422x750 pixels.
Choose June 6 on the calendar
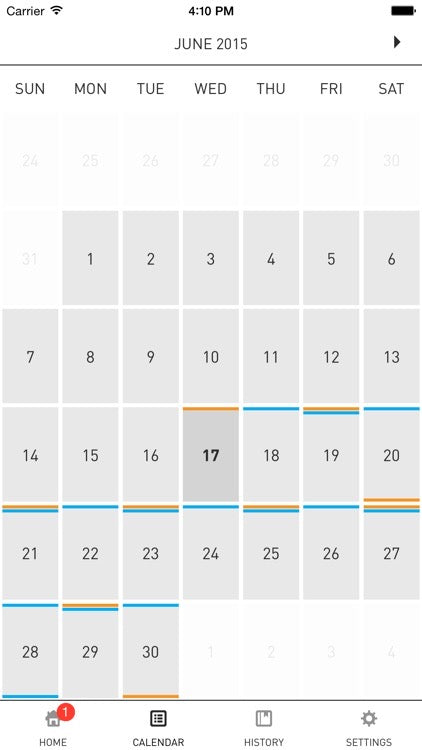[391, 258]
